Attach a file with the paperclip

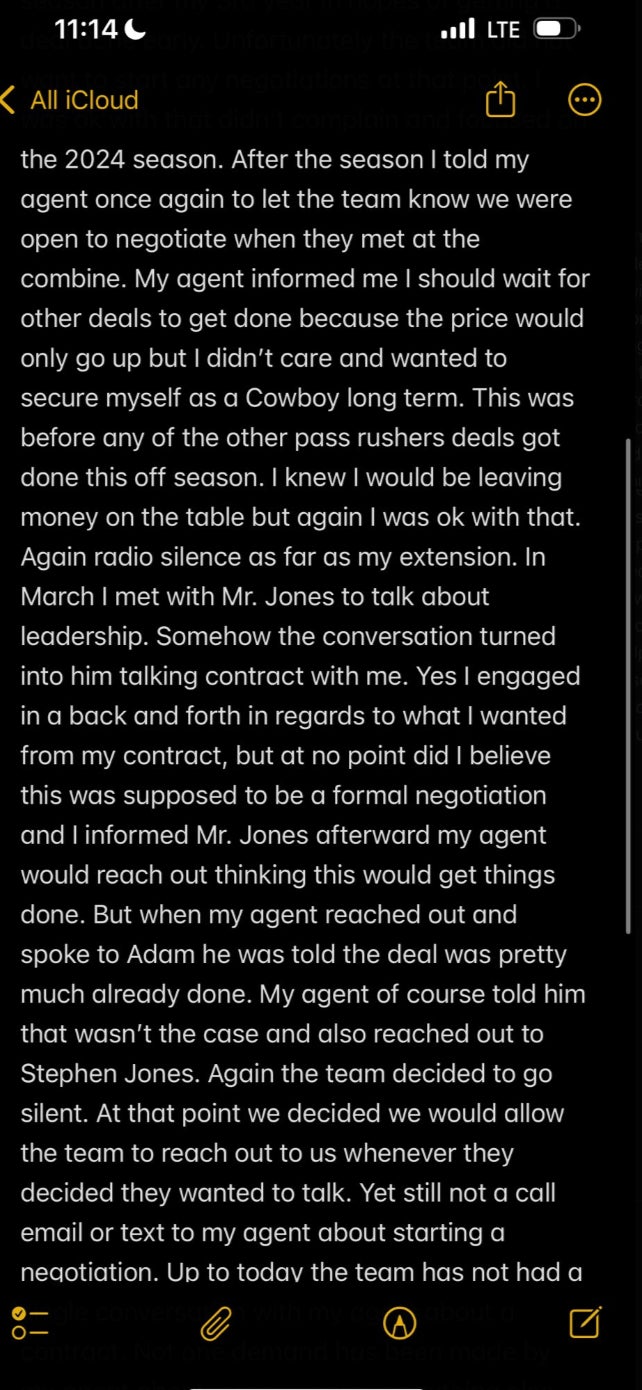pyautogui.click(x=215, y=1323)
